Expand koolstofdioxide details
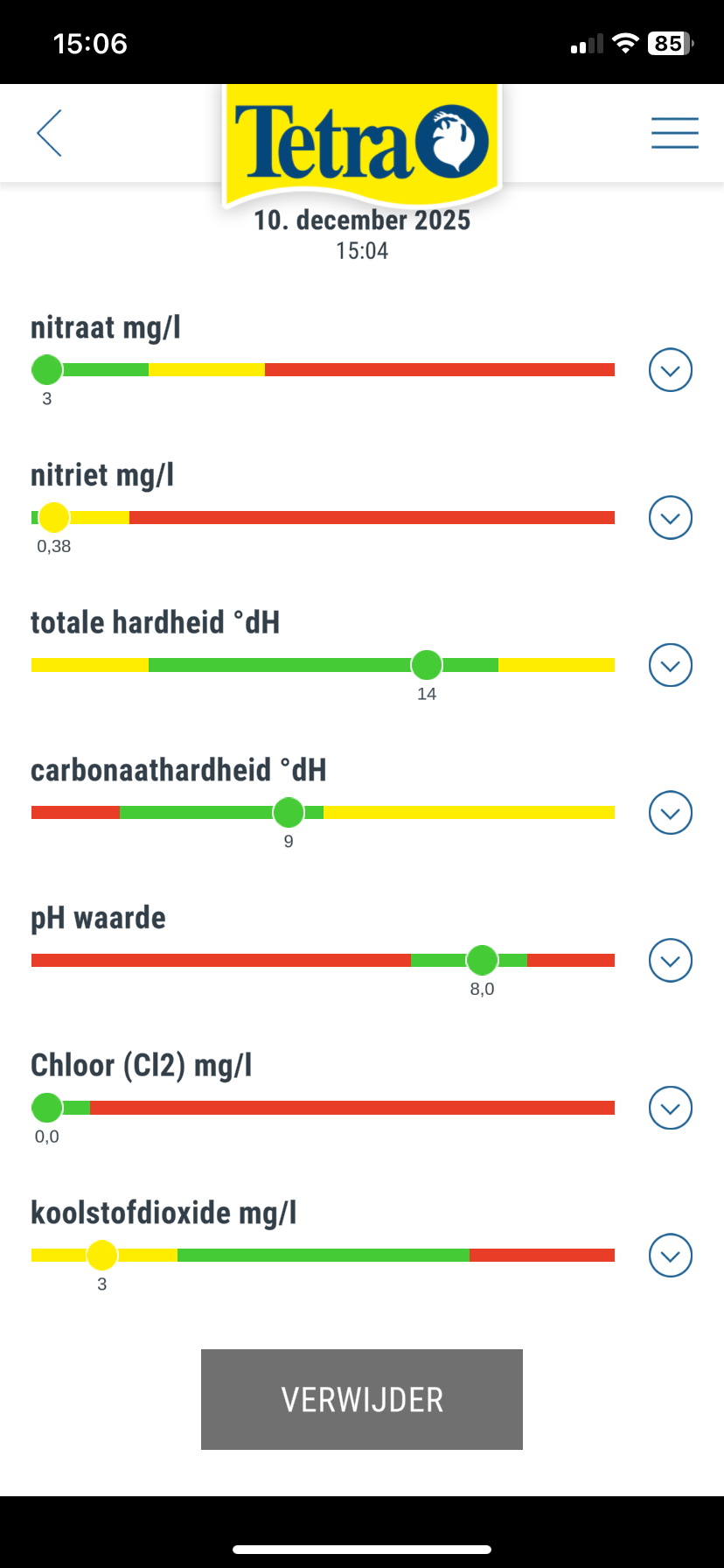Viewport: 724px width, 1568px height. [x=671, y=1256]
